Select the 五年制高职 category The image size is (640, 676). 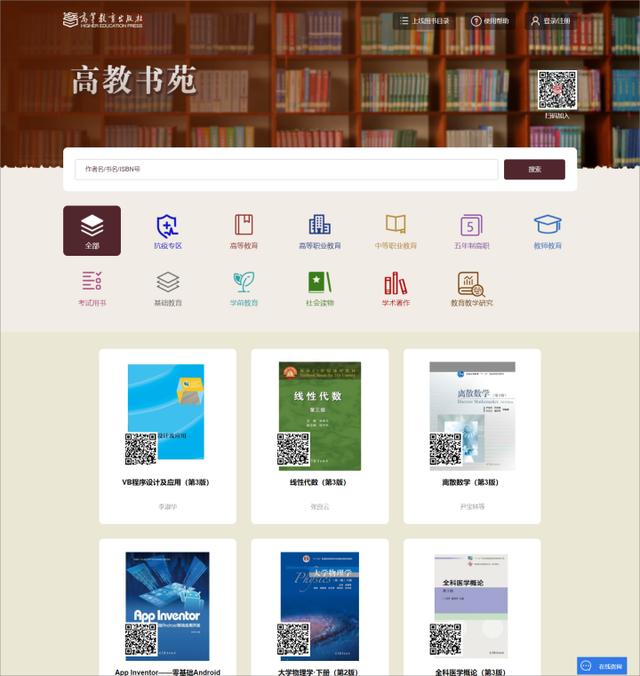pyautogui.click(x=471, y=230)
